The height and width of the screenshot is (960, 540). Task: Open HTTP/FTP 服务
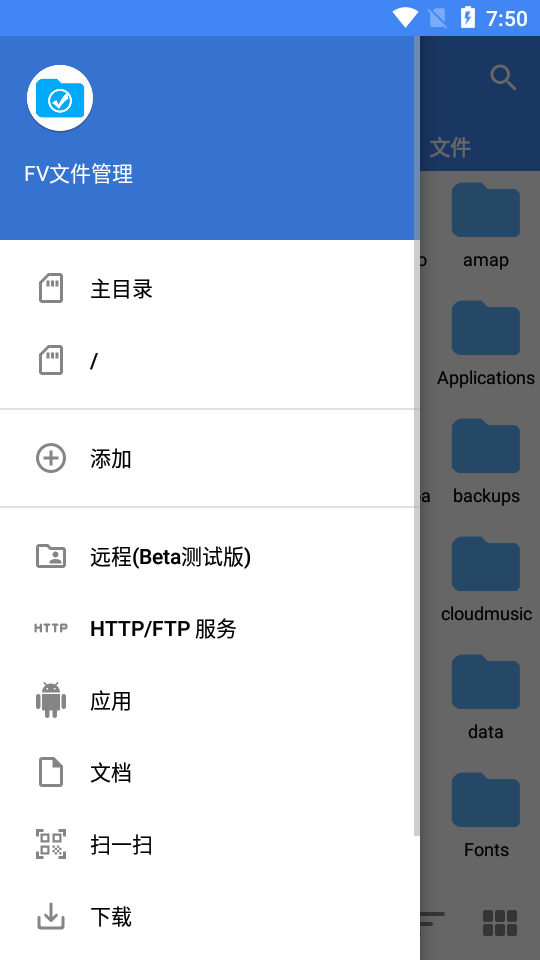click(209, 629)
